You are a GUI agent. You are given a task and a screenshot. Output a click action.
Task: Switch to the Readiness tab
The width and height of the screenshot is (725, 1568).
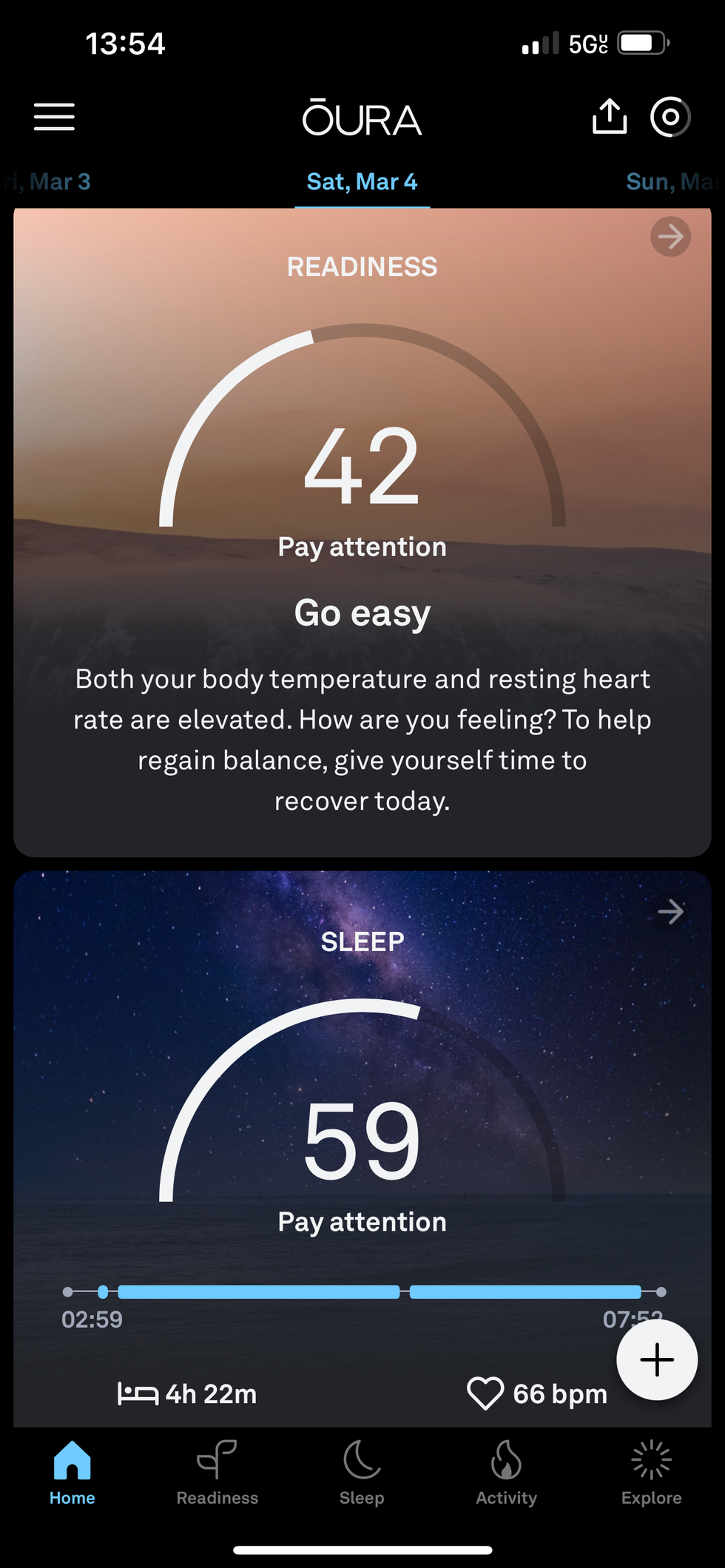tap(217, 1472)
